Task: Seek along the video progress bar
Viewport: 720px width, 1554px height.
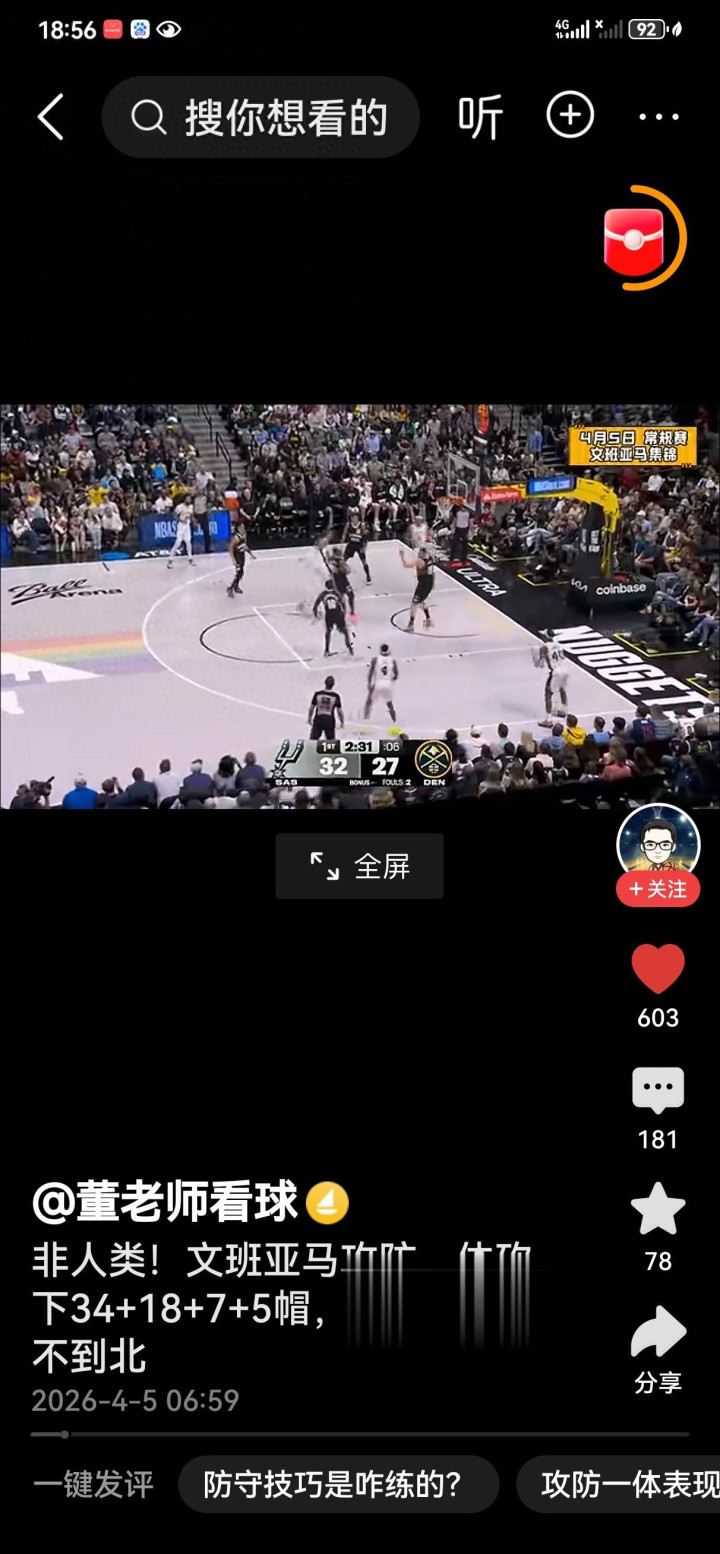Action: tap(360, 1434)
